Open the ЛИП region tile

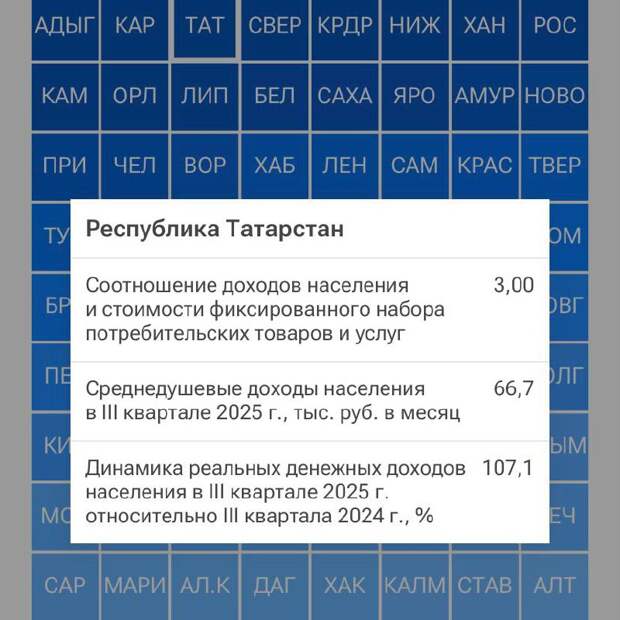pyautogui.click(x=205, y=96)
